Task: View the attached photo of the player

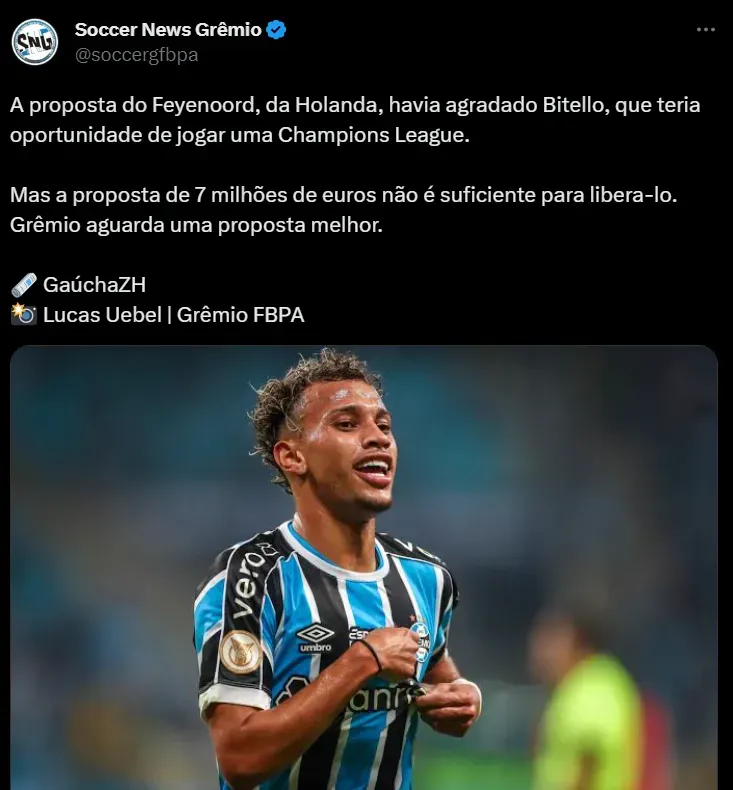Action: pos(364,567)
